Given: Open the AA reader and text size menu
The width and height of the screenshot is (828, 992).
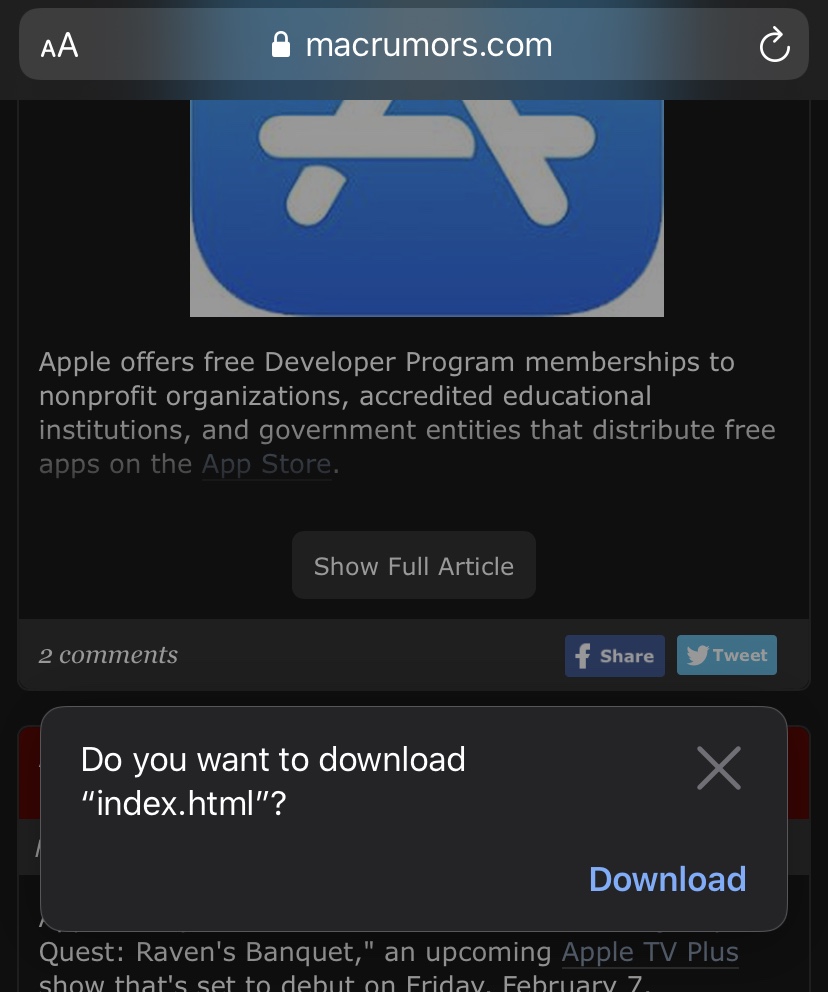Looking at the screenshot, I should (59, 45).
